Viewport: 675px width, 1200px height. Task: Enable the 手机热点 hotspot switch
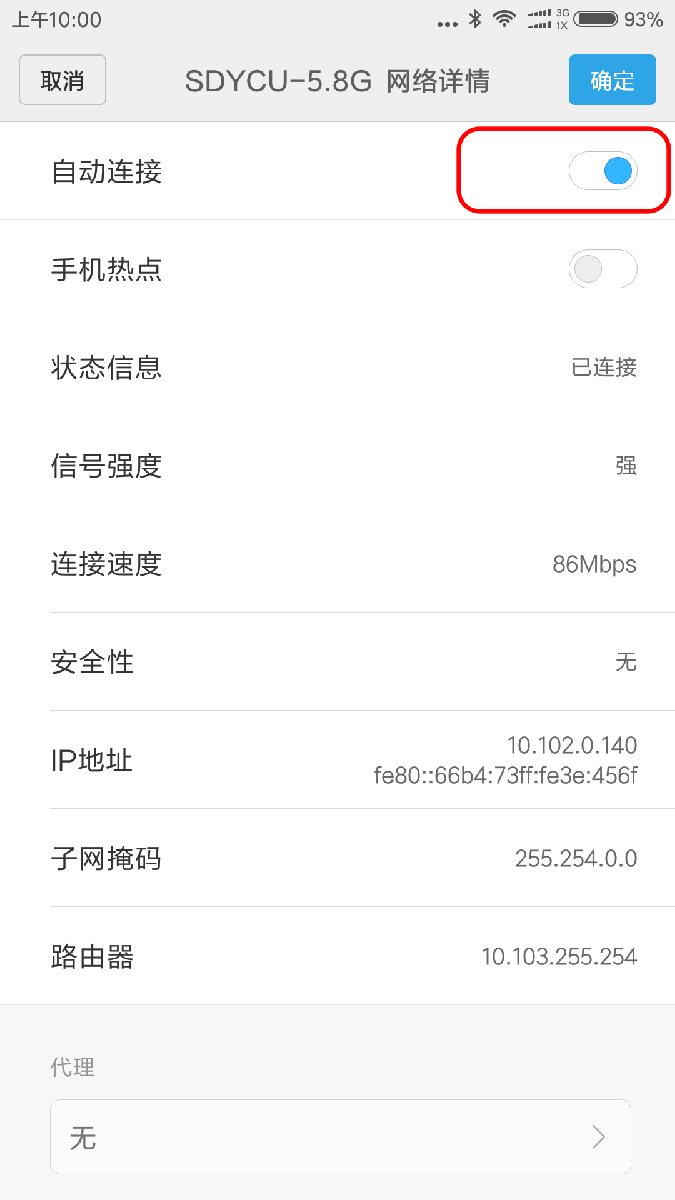pos(603,269)
